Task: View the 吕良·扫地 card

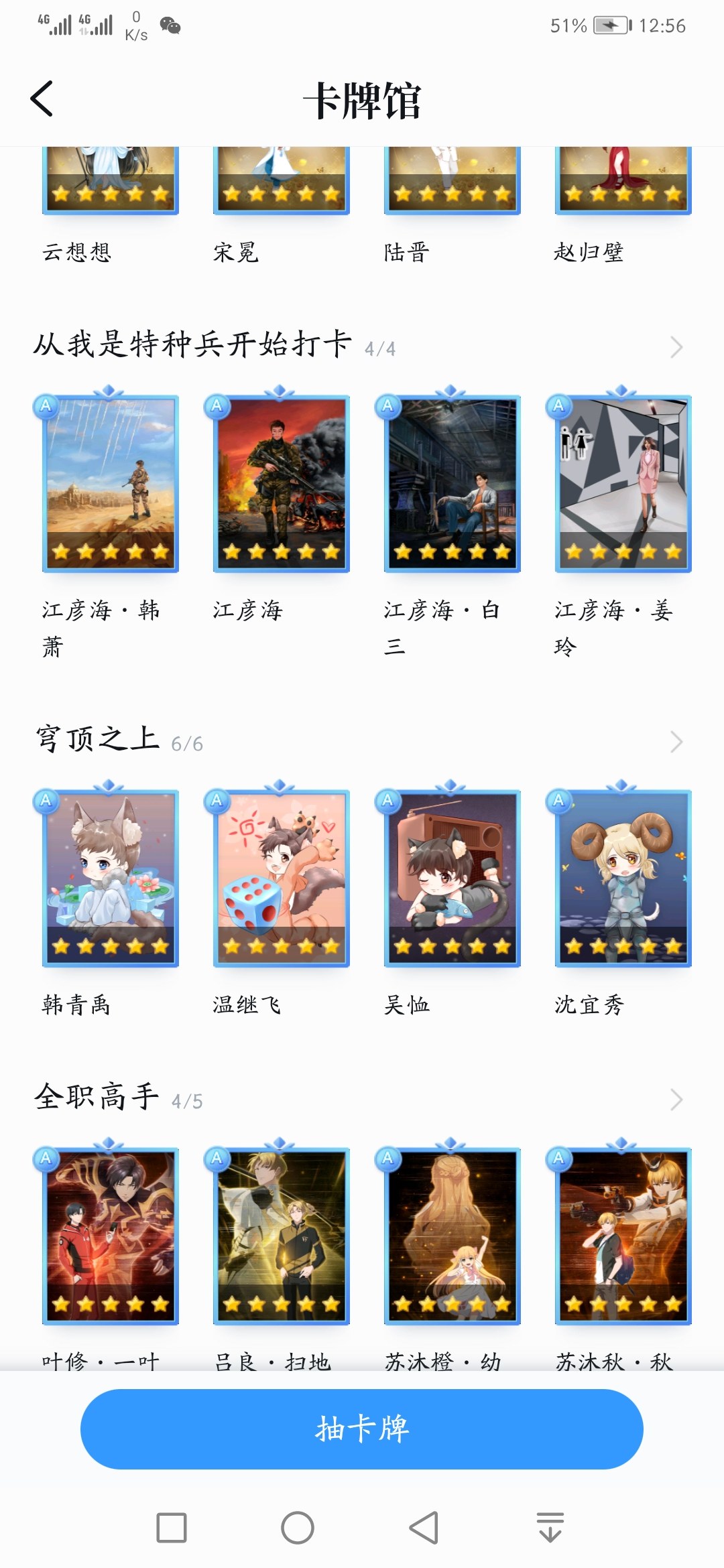Action: click(282, 1236)
